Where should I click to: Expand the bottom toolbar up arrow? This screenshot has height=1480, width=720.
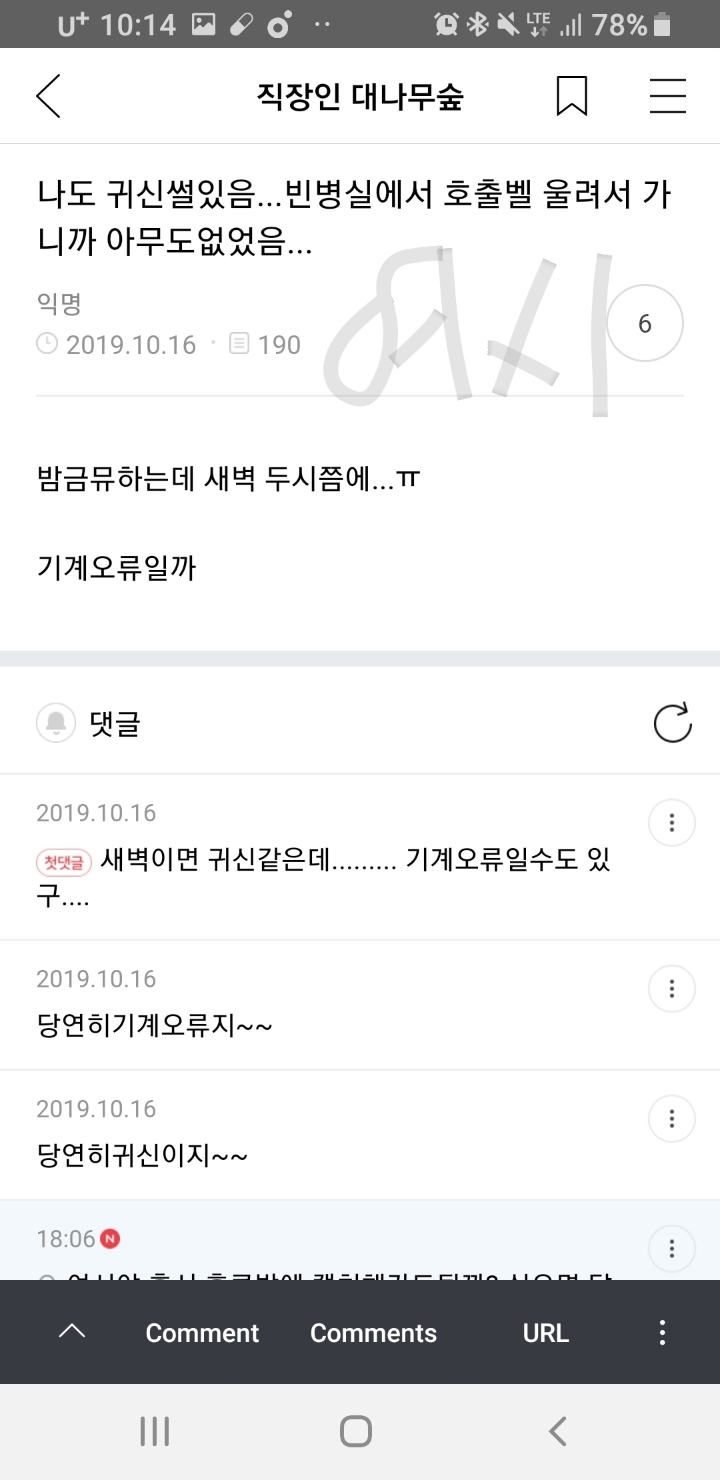point(72,1332)
